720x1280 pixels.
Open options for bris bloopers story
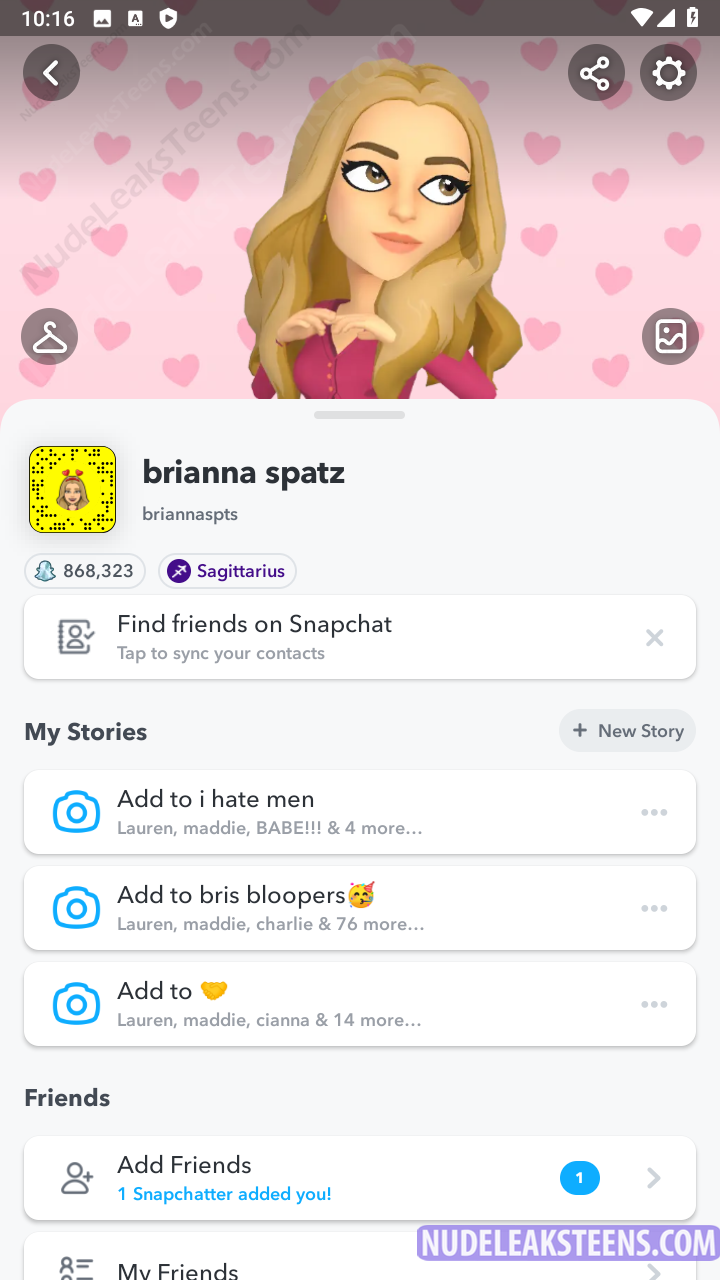[654, 908]
